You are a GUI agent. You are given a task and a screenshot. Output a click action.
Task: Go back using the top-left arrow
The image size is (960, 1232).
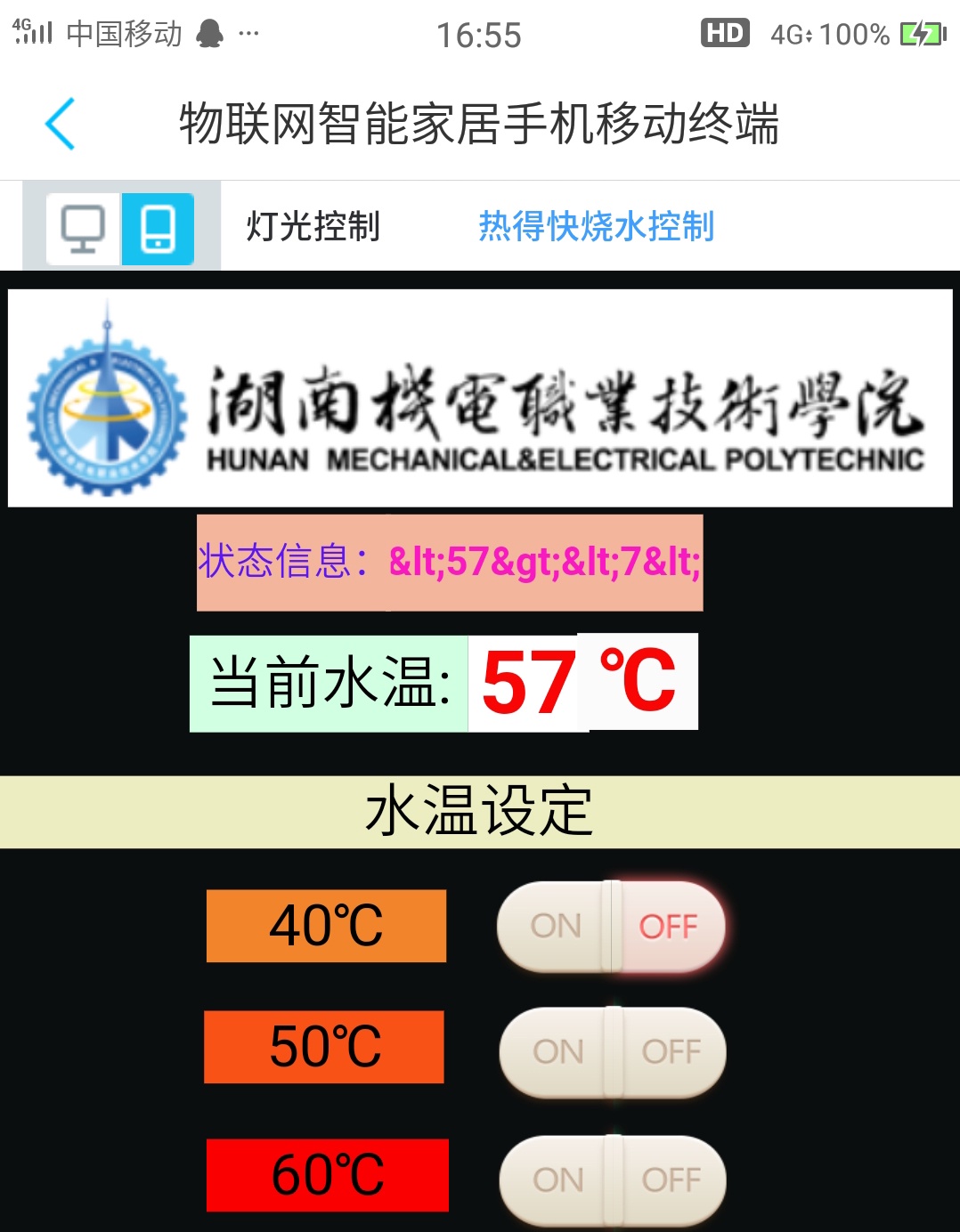click(61, 124)
